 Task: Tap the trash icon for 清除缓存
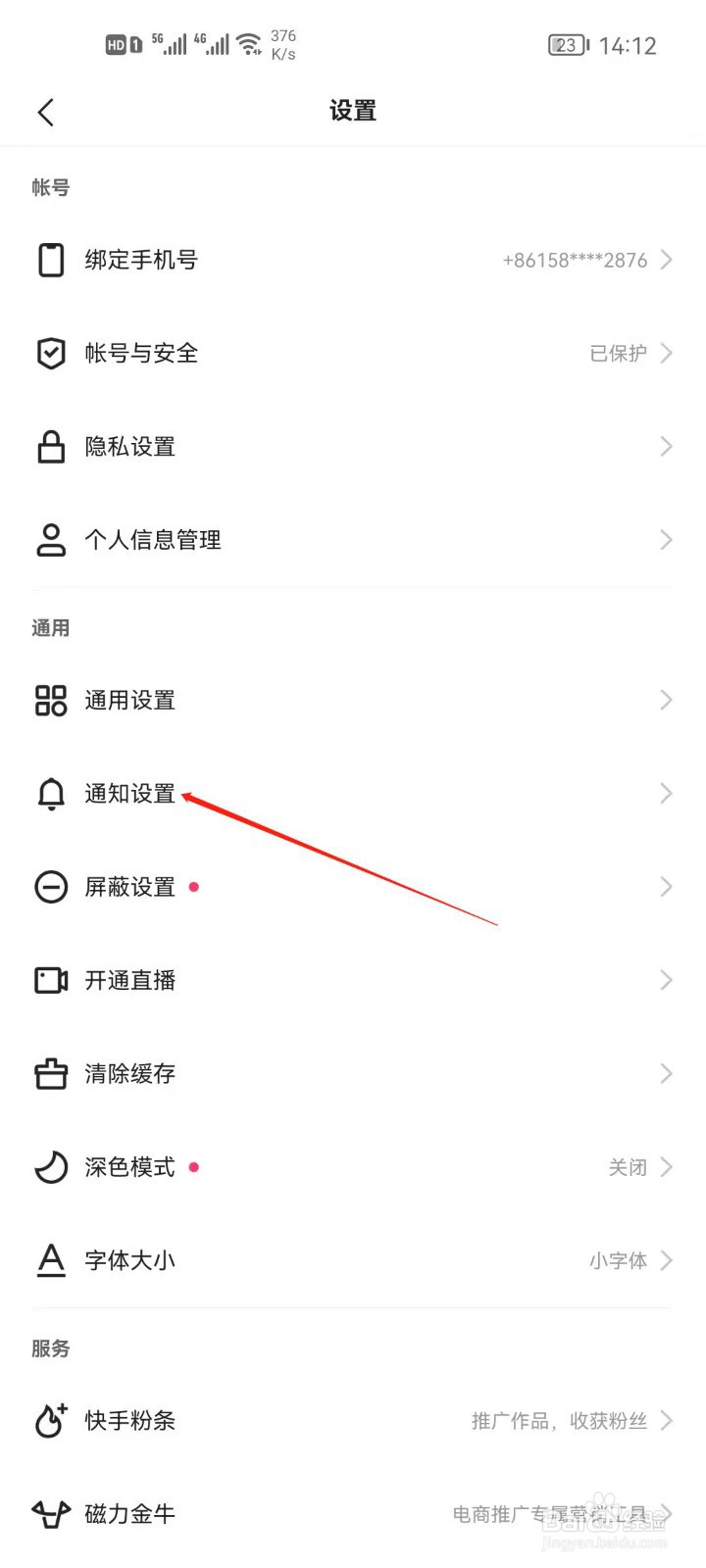tap(51, 1073)
